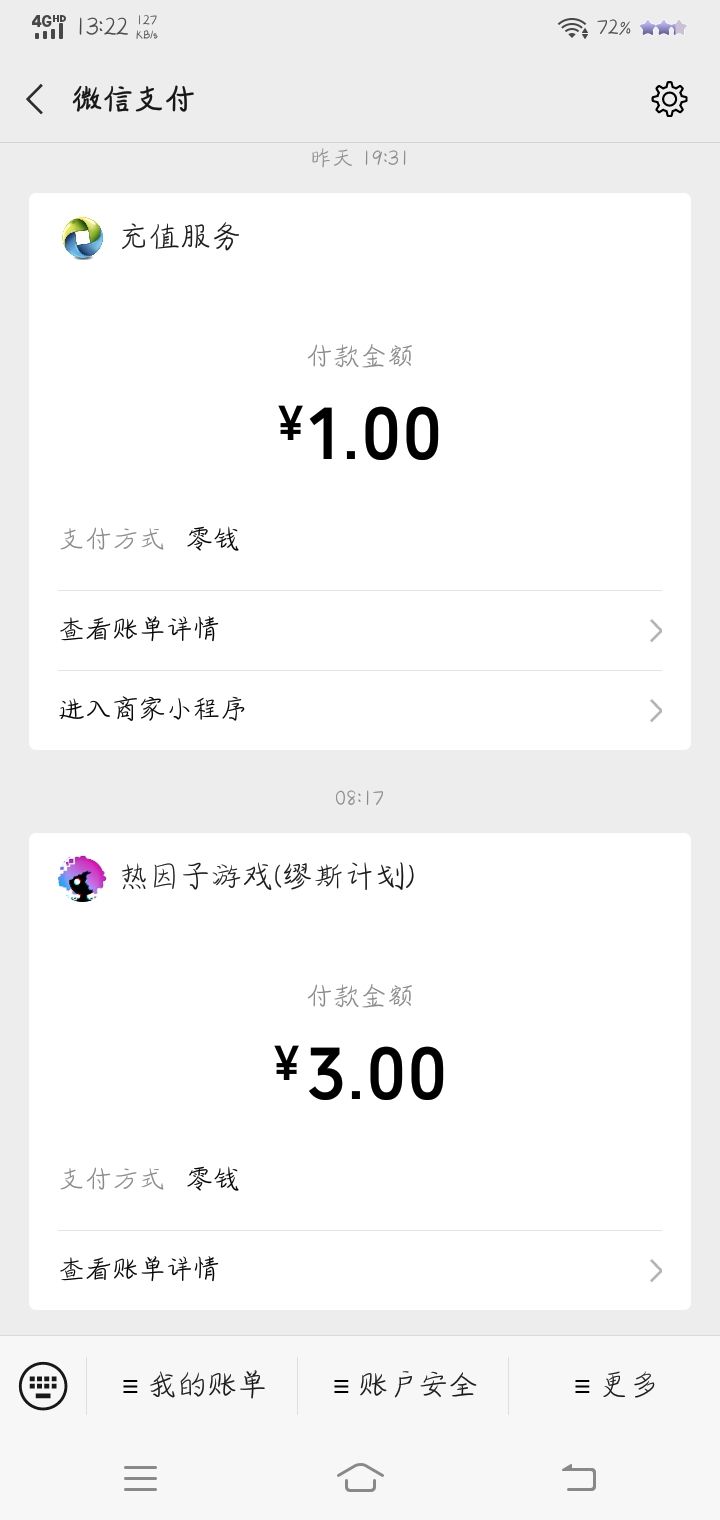Open the 我的账单 menu
Viewport: 720px width, 1520px height.
196,1385
